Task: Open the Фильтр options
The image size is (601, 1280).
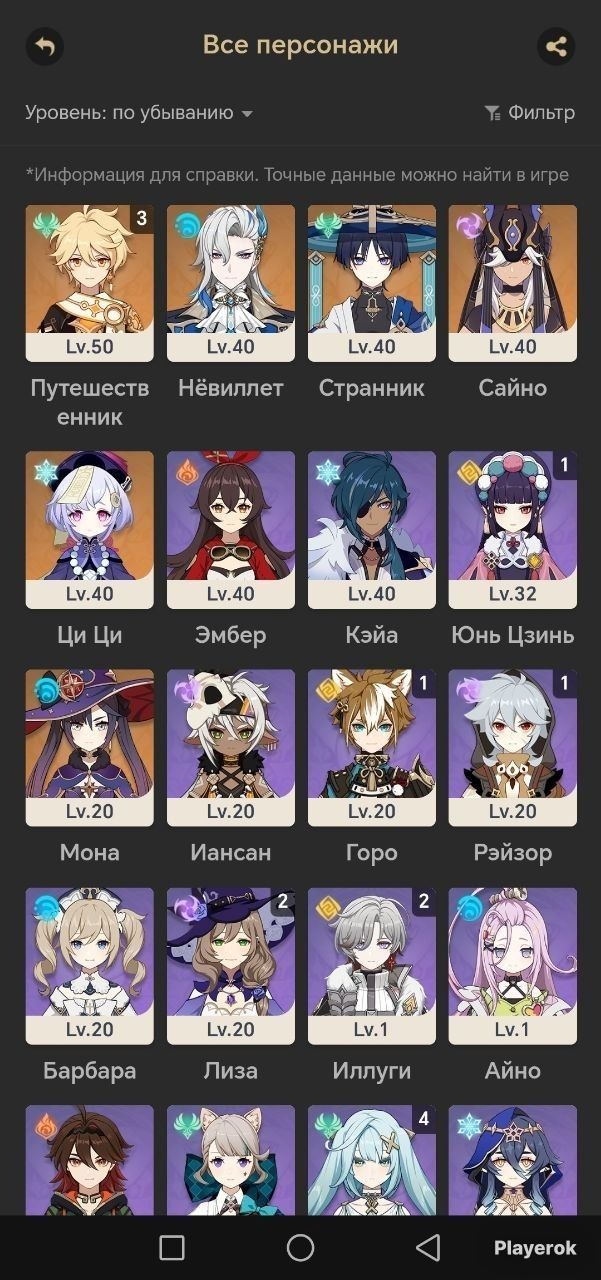Action: (529, 113)
